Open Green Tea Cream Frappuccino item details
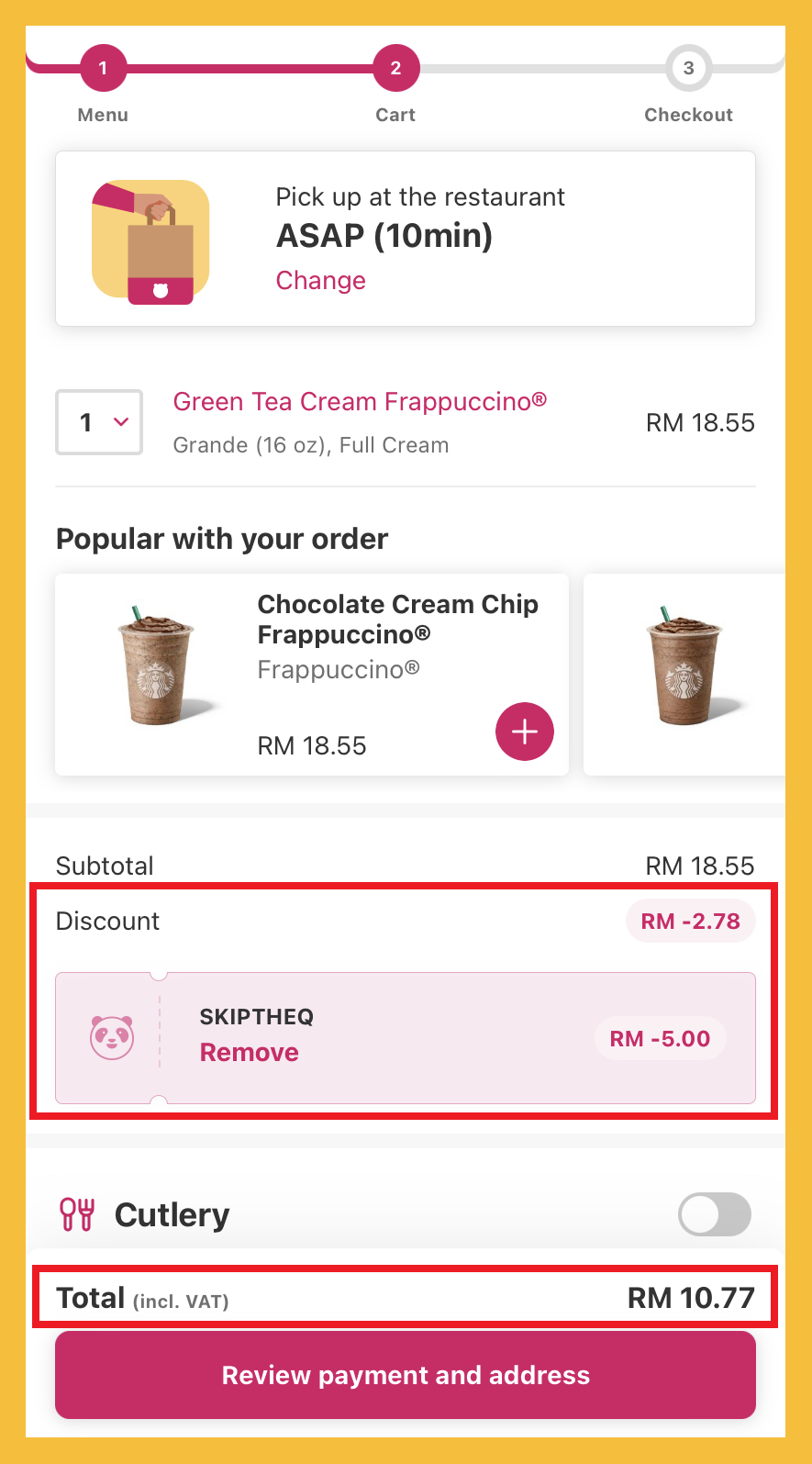 click(360, 402)
